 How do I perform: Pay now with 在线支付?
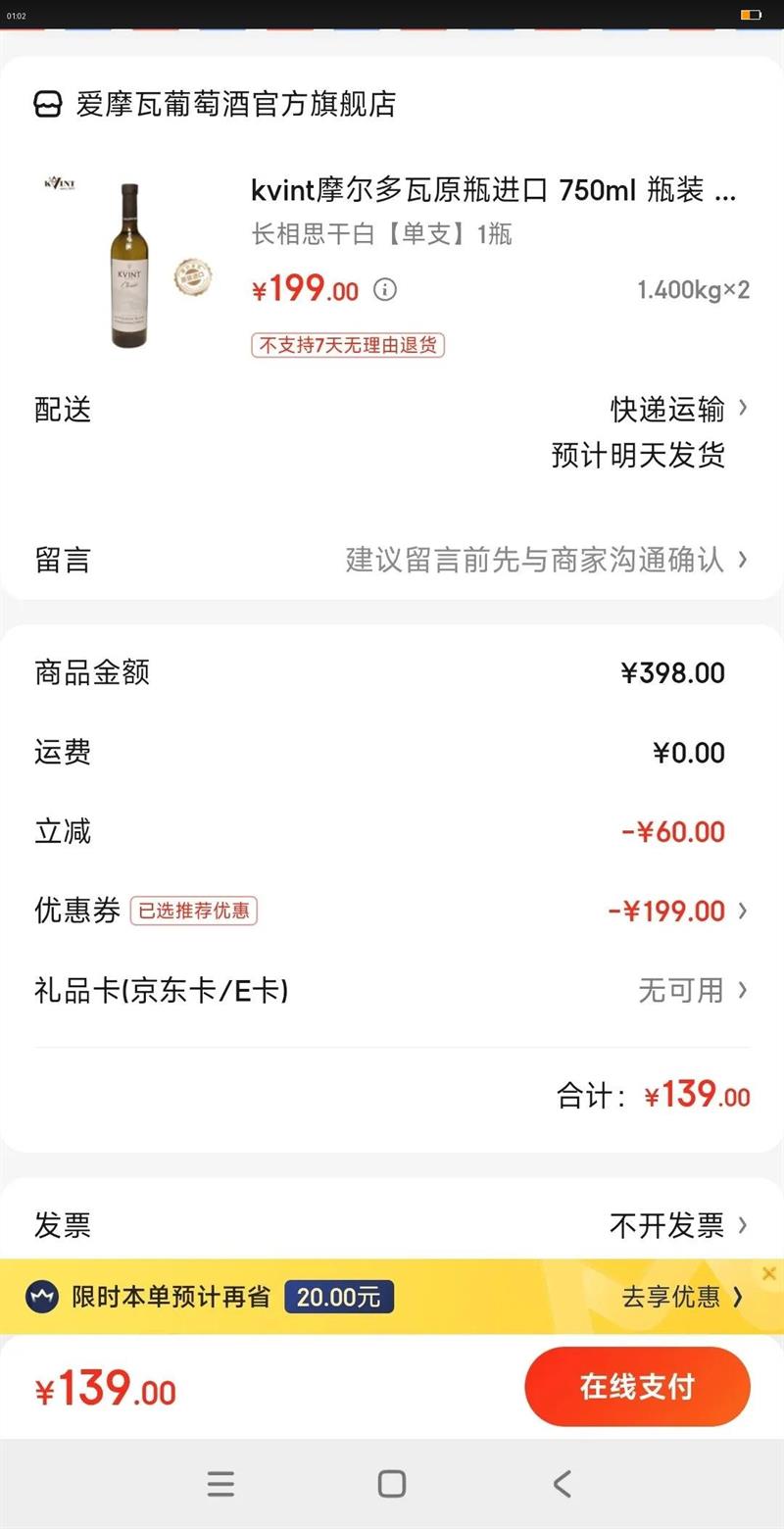click(637, 1387)
